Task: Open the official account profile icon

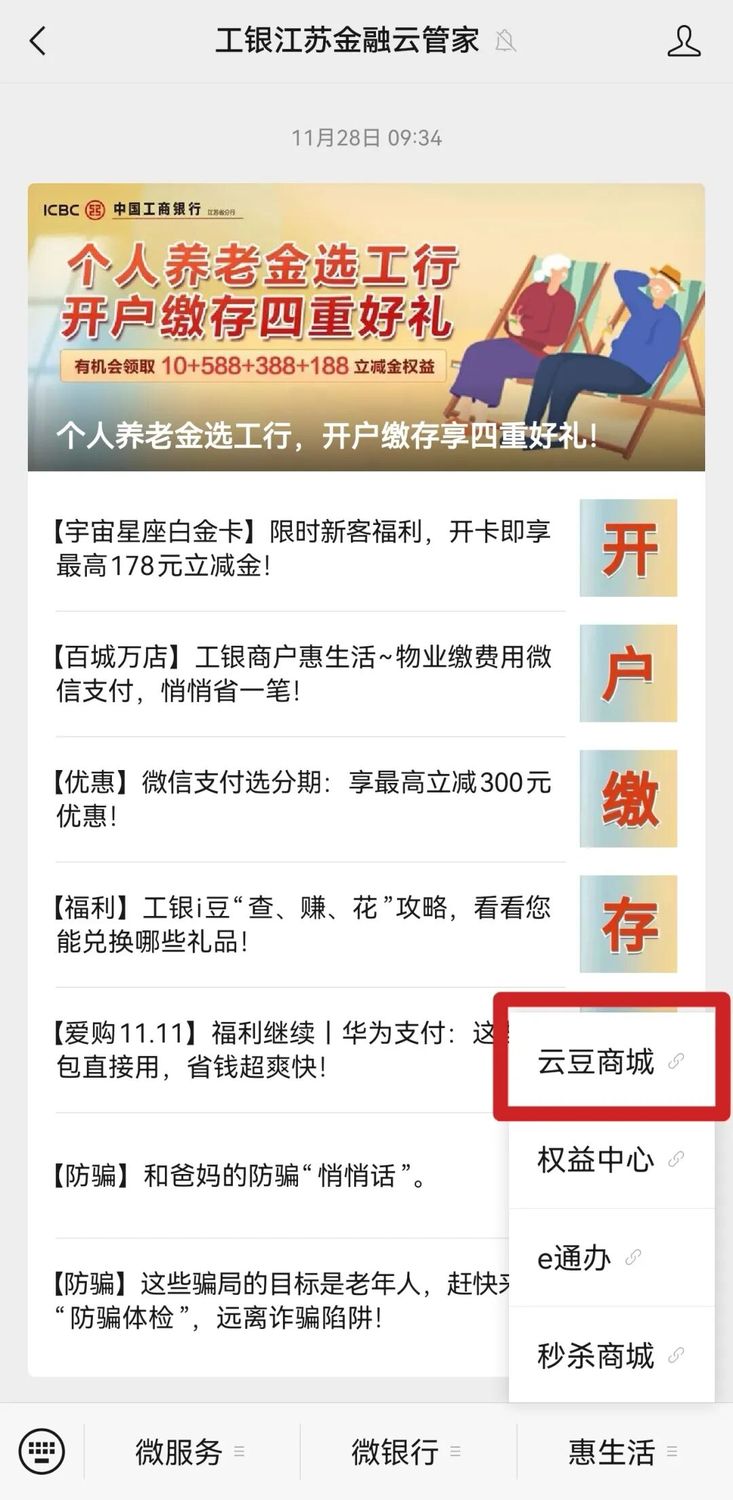Action: pos(684,42)
